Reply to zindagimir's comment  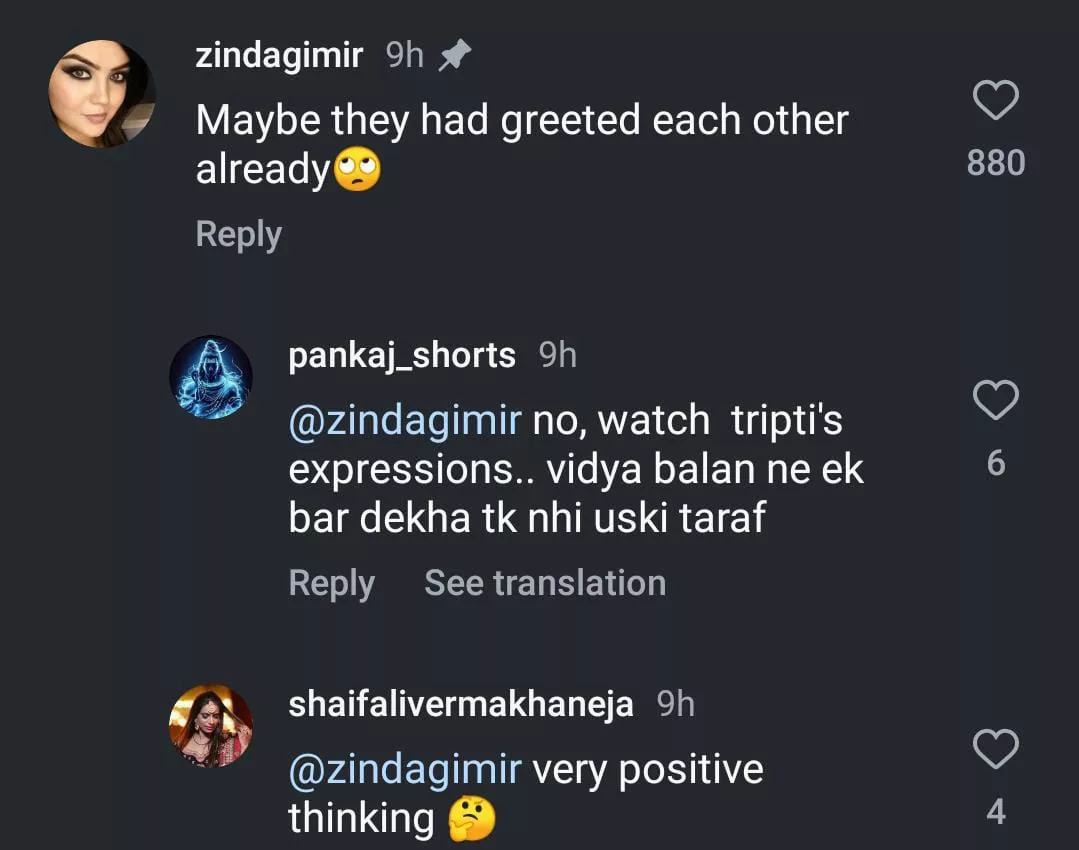point(238,234)
